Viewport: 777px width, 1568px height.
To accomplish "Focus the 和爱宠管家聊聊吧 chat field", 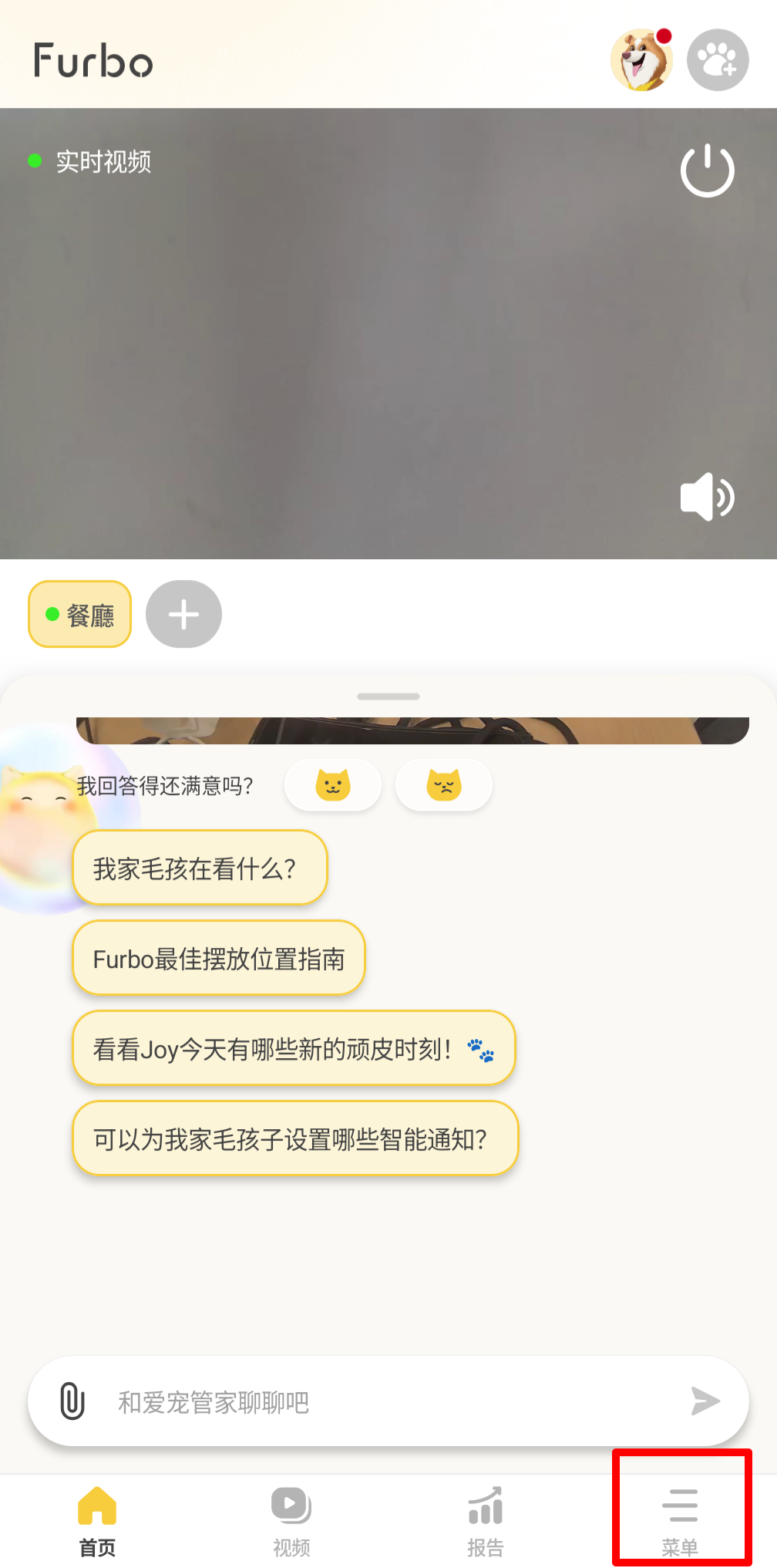I will [385, 1401].
